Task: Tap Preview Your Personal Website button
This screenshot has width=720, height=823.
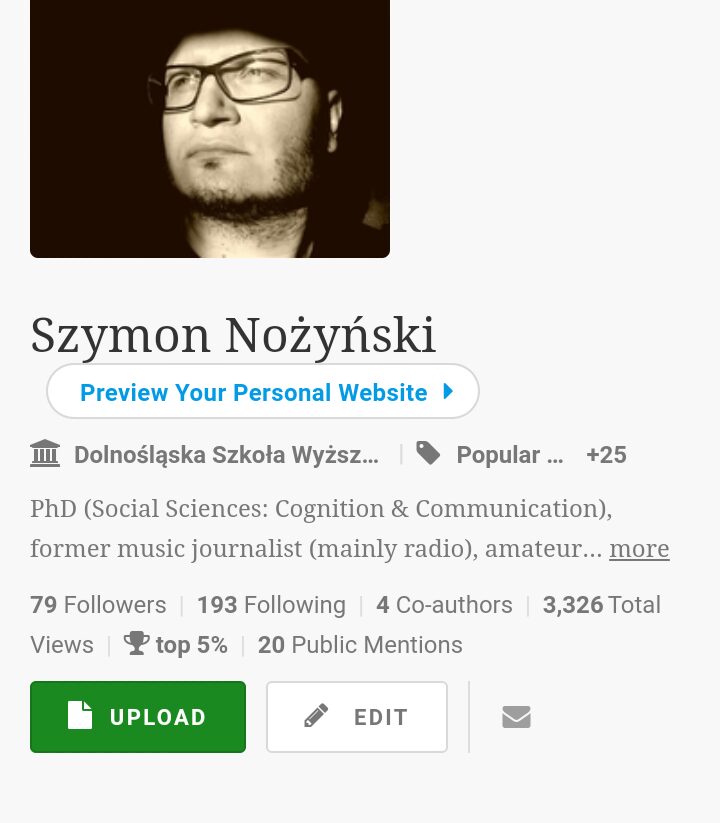Action: [262, 392]
